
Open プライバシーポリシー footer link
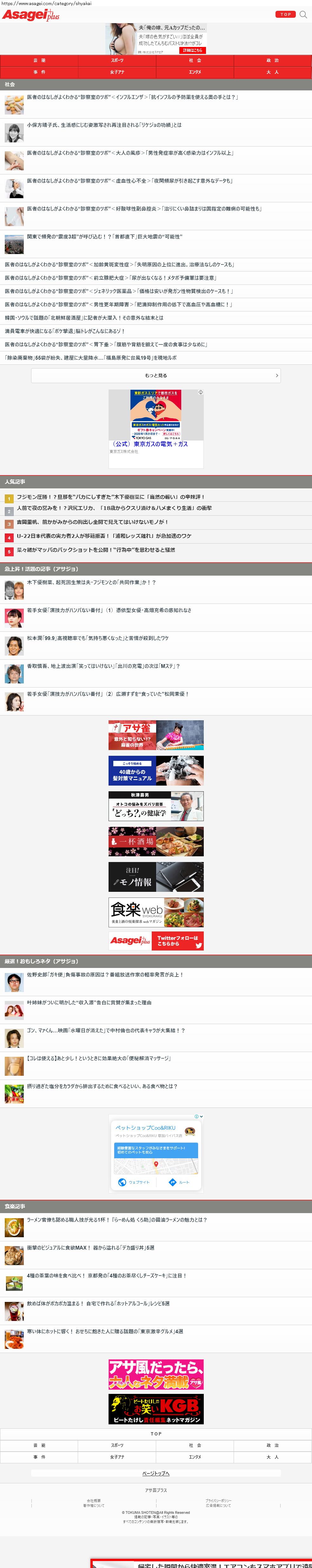tap(218, 1500)
